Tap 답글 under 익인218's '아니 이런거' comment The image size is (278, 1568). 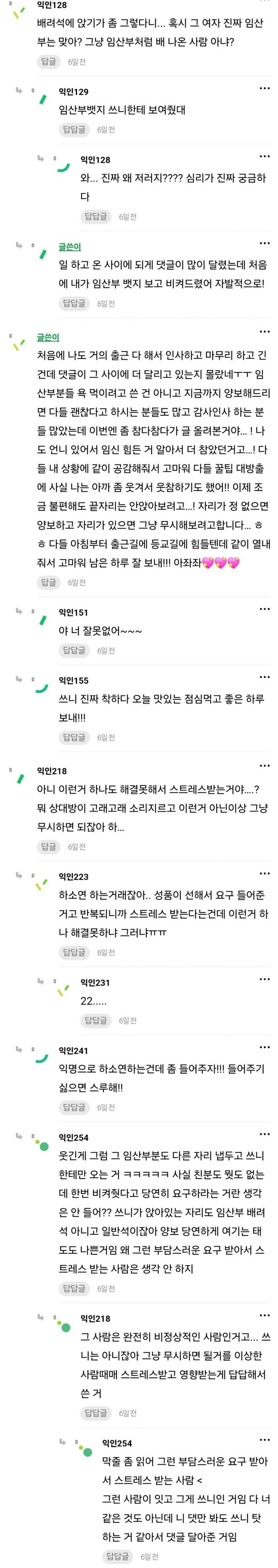[49, 847]
